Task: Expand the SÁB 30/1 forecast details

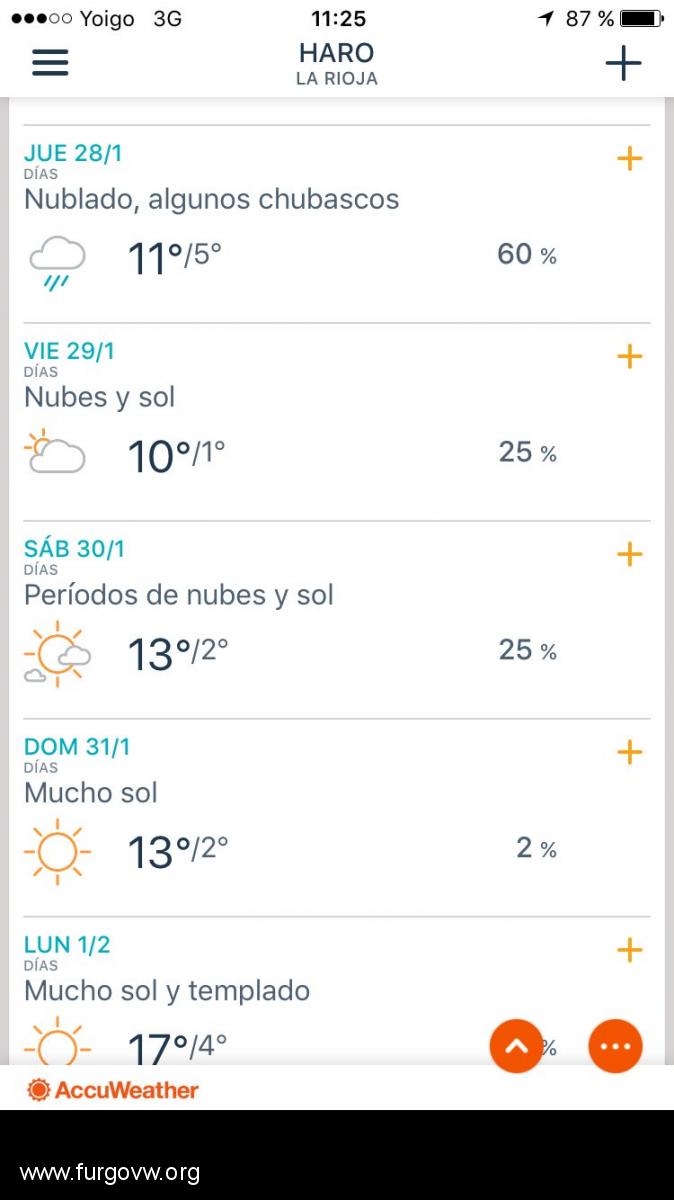Action: pos(629,554)
